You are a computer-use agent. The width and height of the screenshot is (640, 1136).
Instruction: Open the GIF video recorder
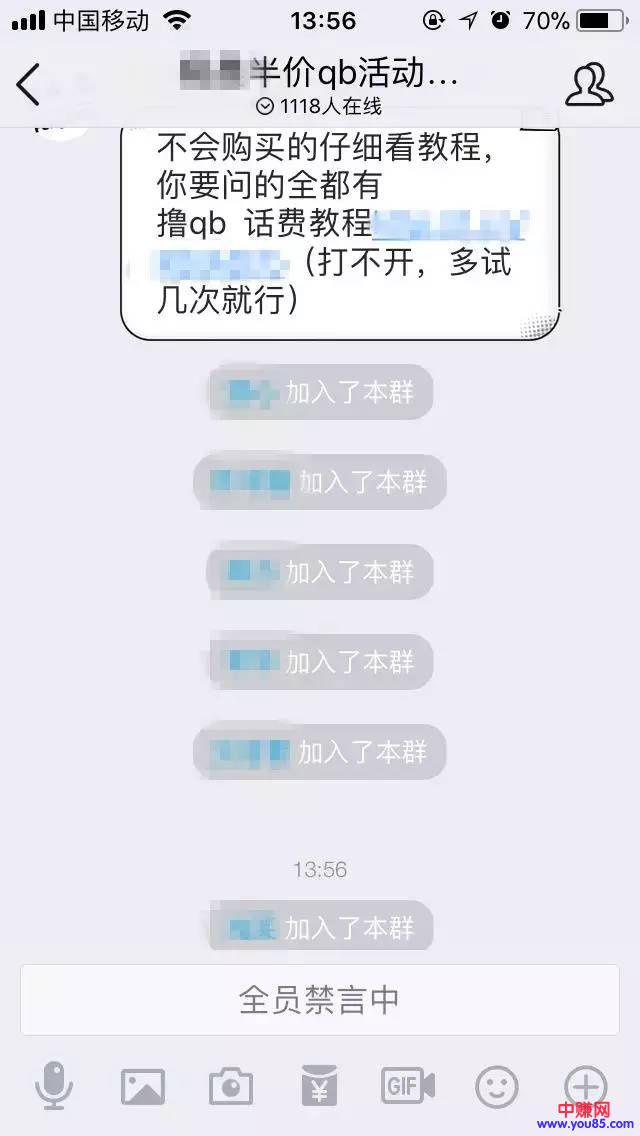pyautogui.click(x=407, y=1086)
